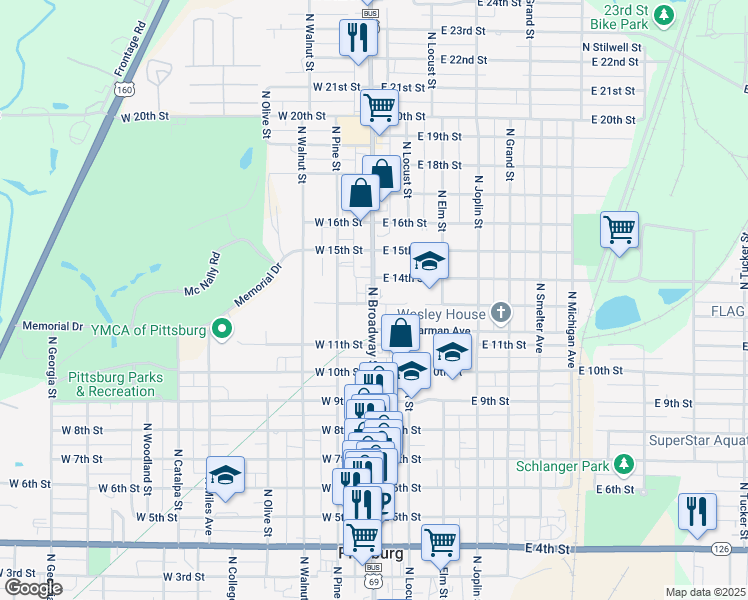
Task: Open the graduation cap marker near E 14th St
Action: (430, 261)
